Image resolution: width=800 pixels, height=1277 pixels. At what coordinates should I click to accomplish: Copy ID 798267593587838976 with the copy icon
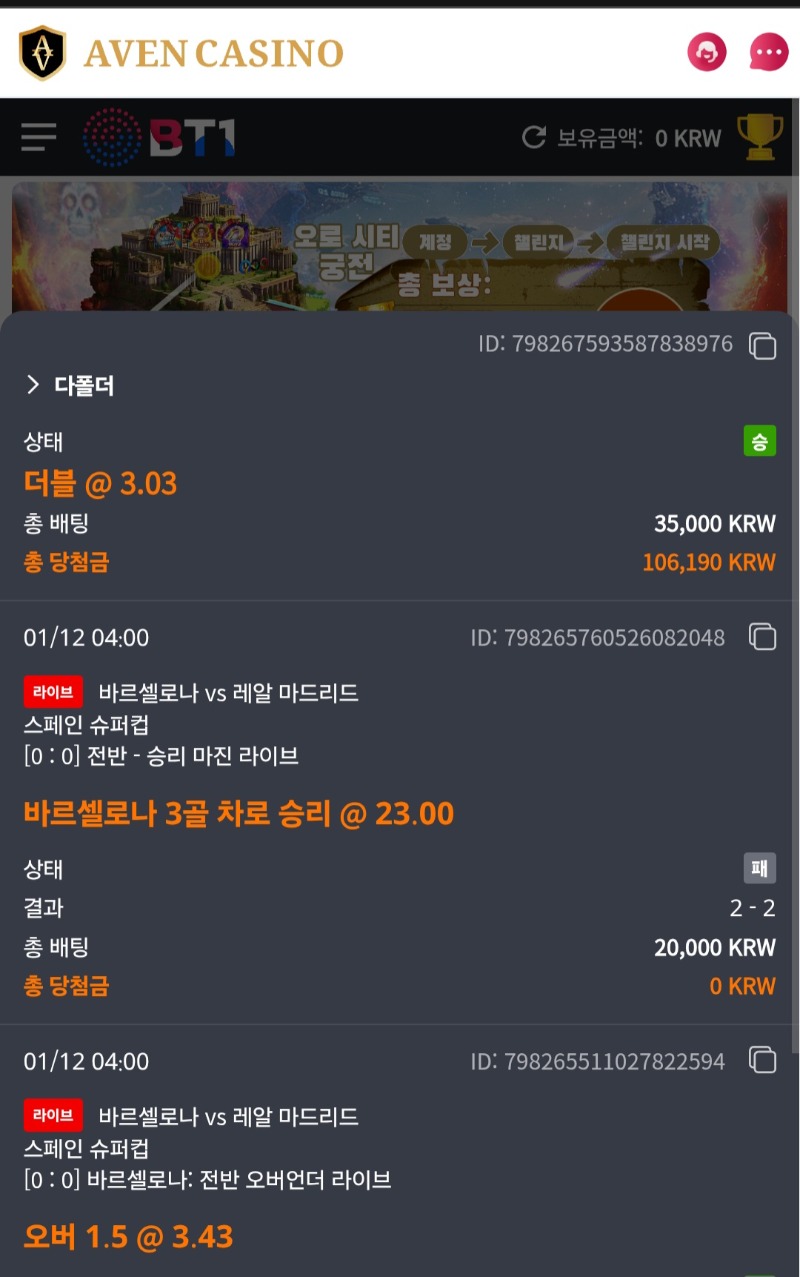[764, 345]
